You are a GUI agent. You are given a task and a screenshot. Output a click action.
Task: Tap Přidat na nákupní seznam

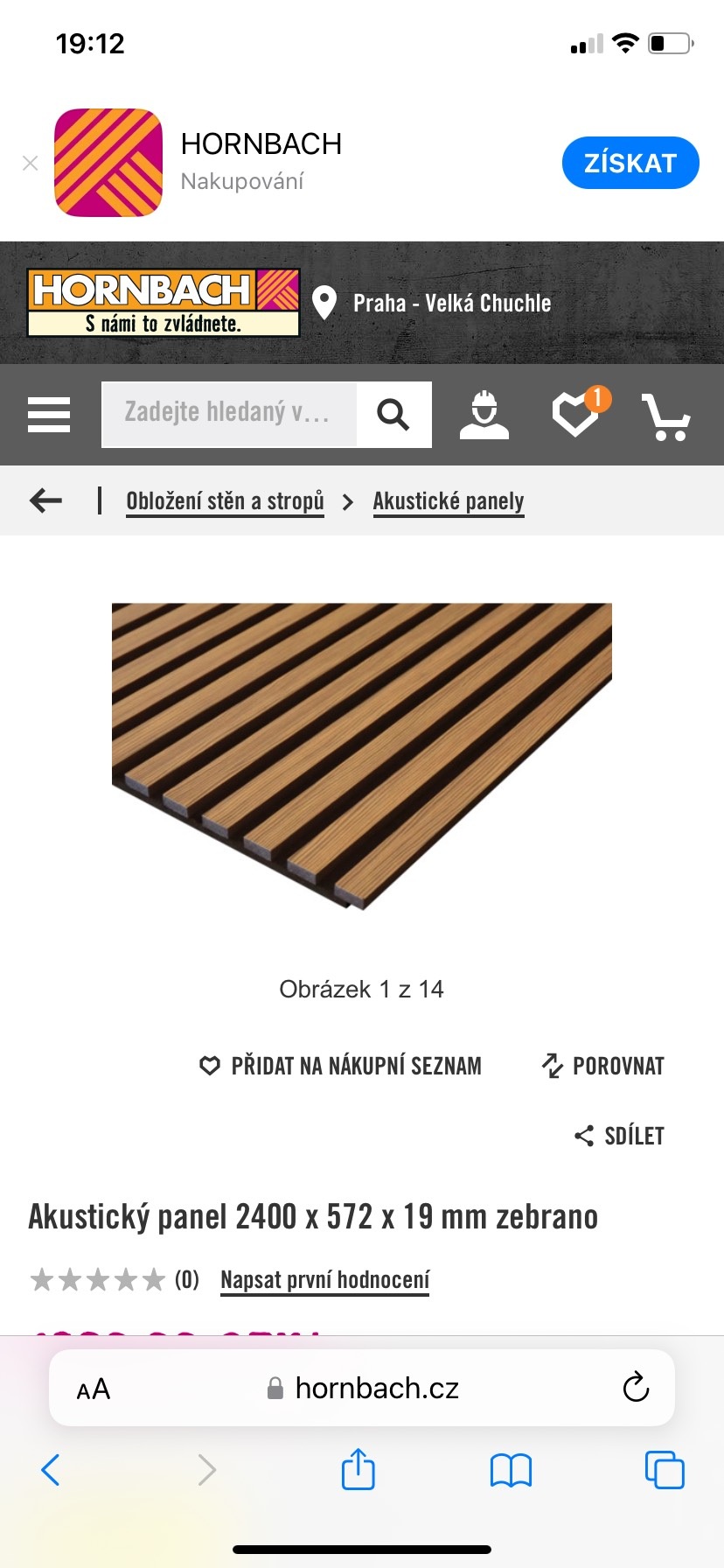[341, 1066]
